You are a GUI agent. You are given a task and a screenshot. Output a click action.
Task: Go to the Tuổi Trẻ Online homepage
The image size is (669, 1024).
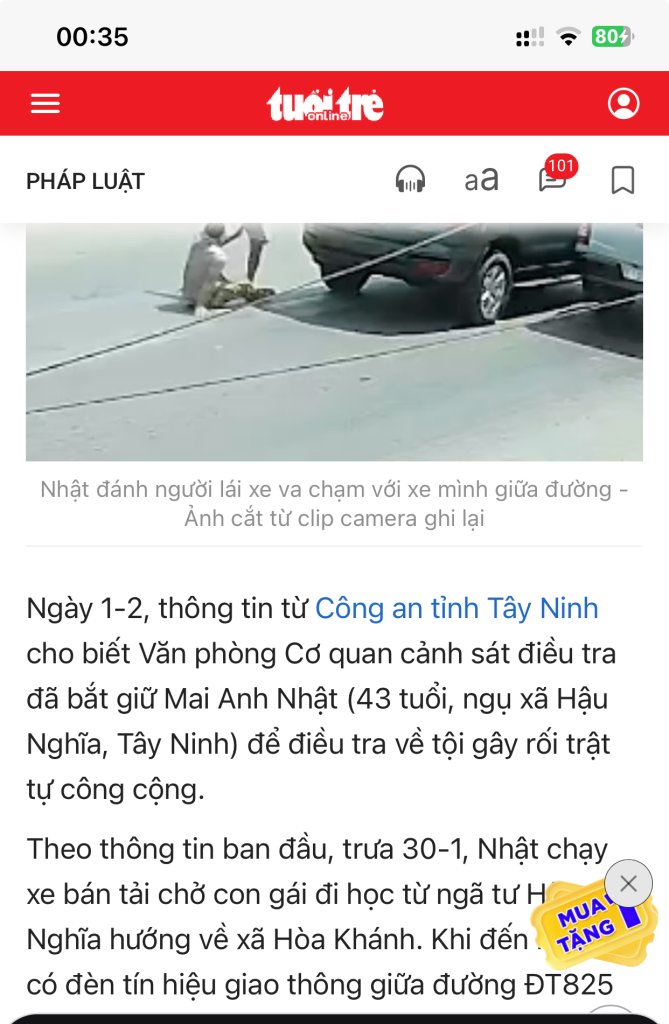(325, 104)
